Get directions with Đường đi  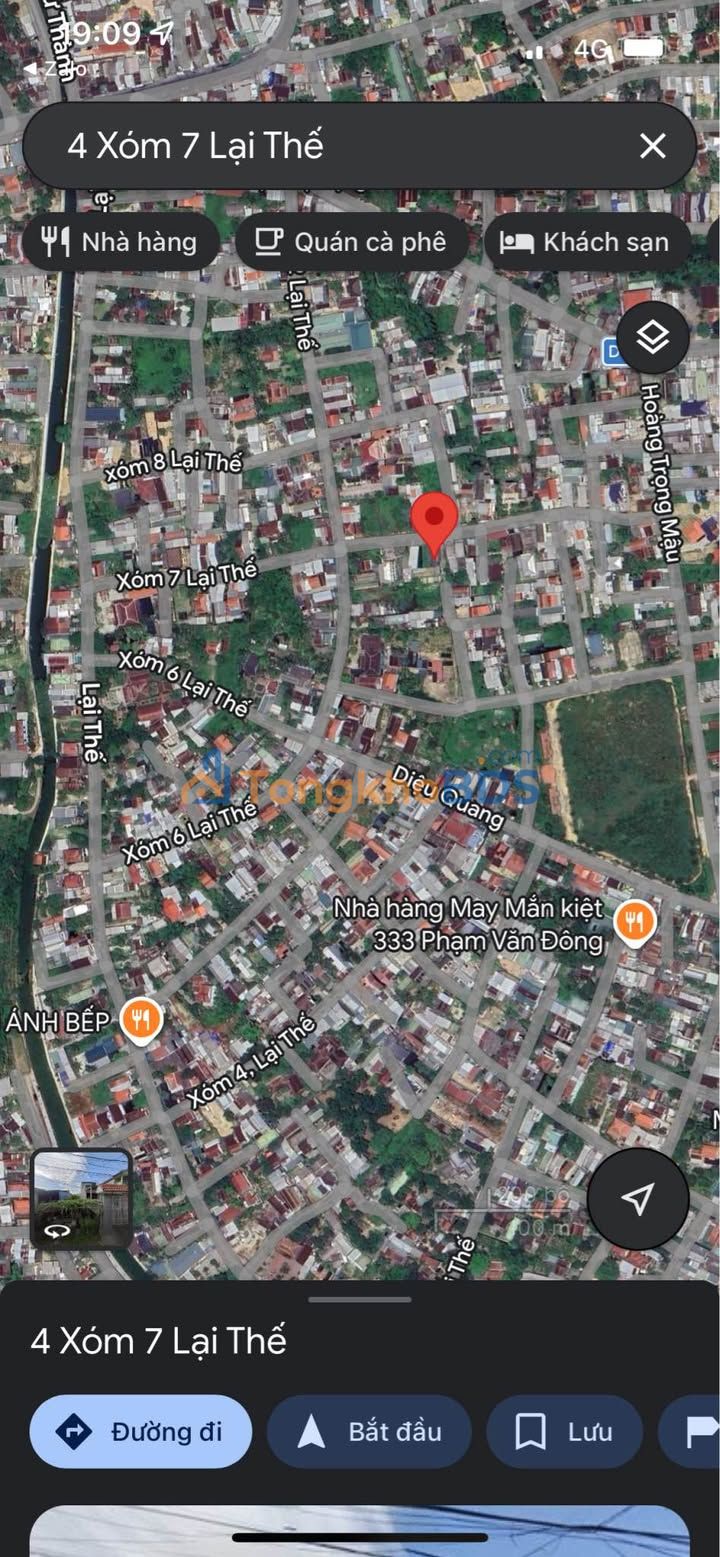click(140, 1431)
